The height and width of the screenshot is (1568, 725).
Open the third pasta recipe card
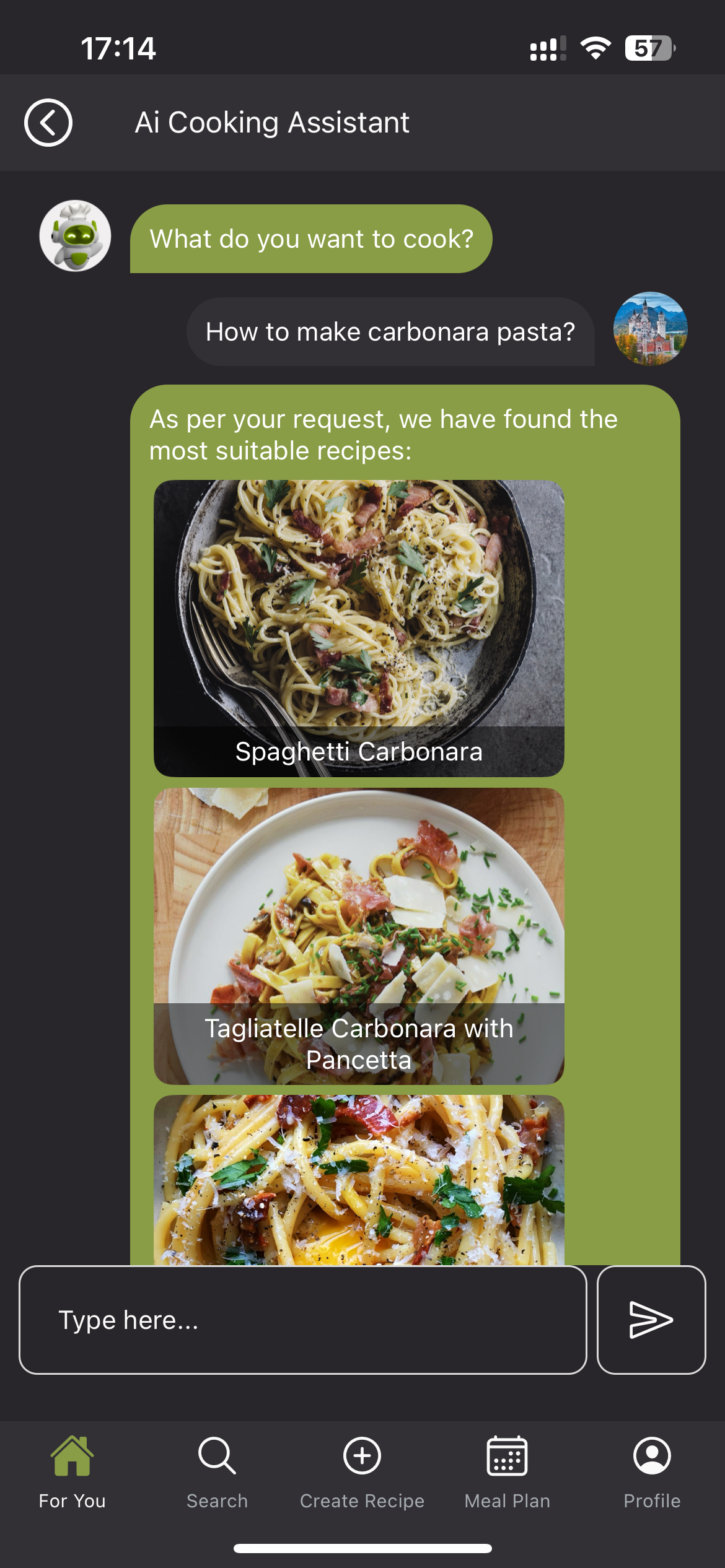click(359, 1179)
